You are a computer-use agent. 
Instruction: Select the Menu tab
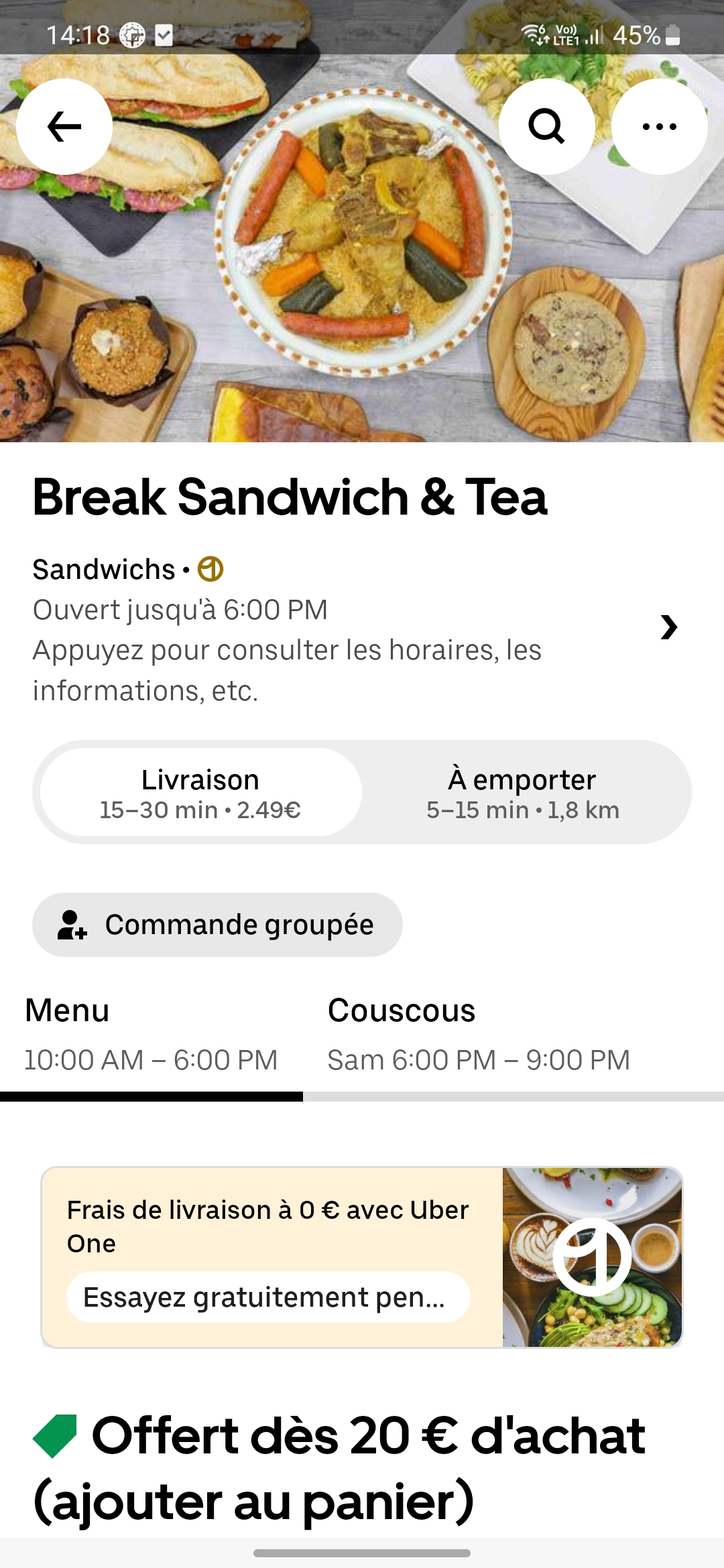pos(151,1034)
